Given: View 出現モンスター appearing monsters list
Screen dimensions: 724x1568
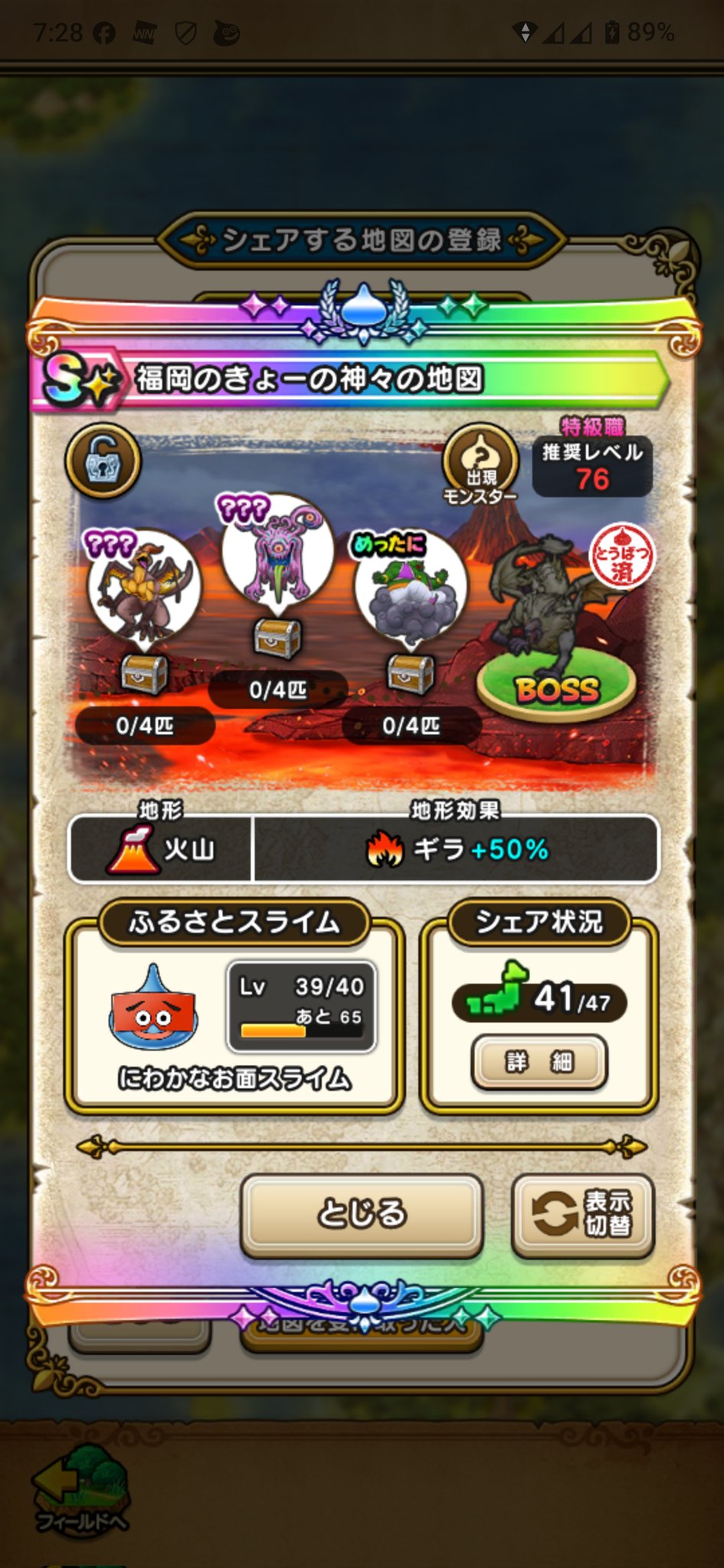Looking at the screenshot, I should [480, 463].
